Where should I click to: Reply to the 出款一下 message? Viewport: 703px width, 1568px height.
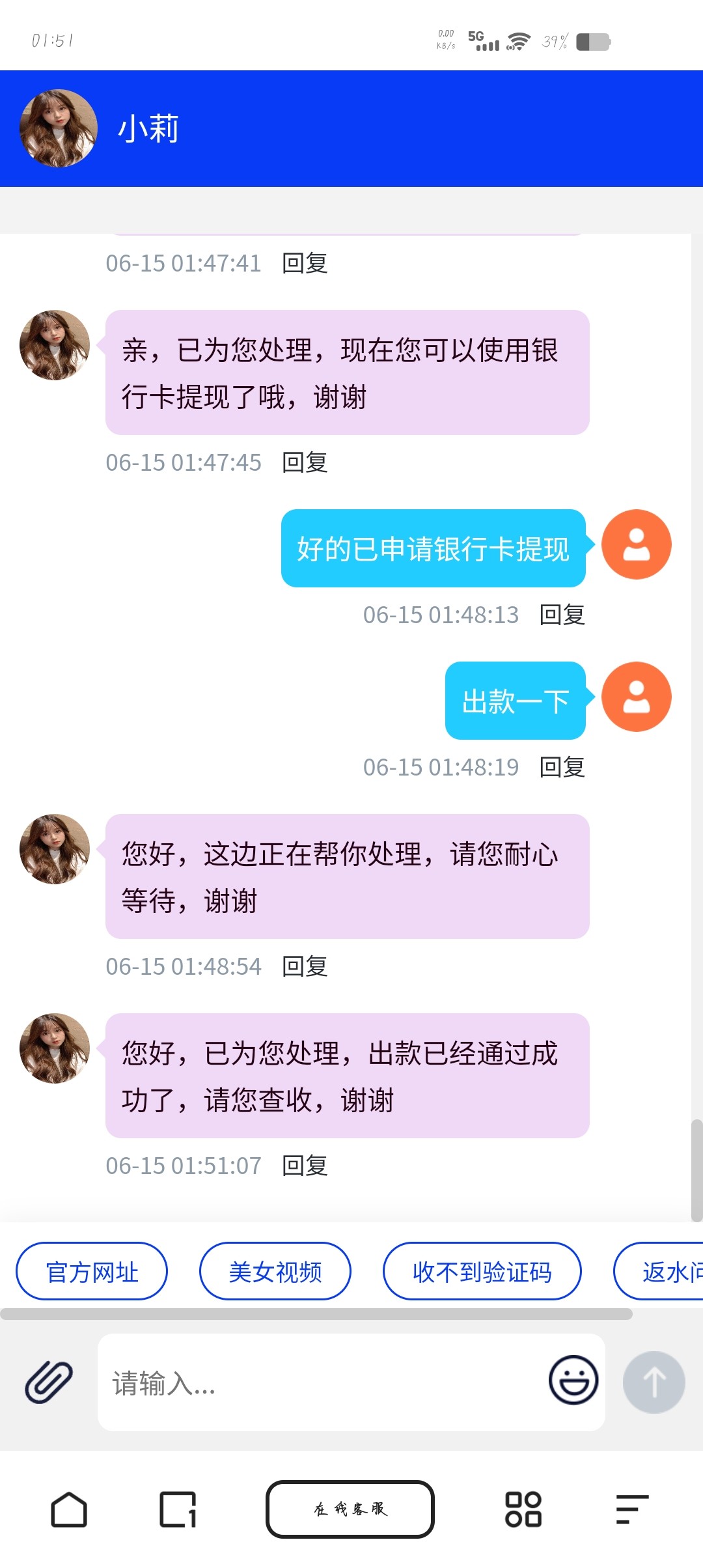click(562, 767)
